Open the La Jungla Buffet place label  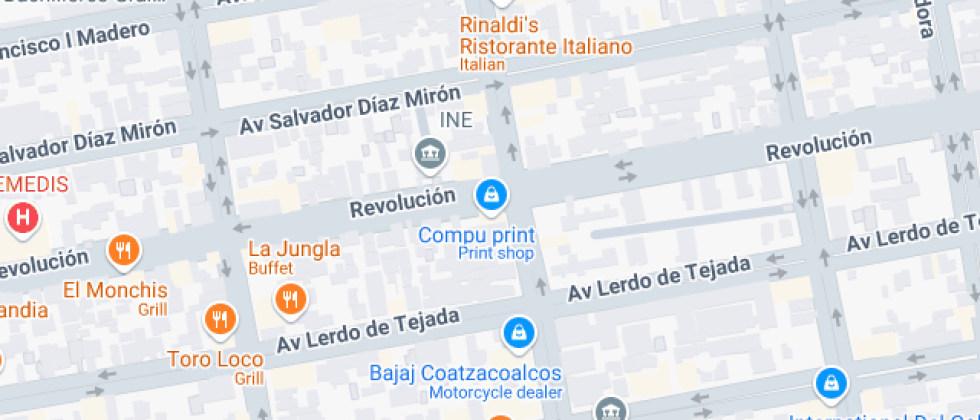pos(293,249)
